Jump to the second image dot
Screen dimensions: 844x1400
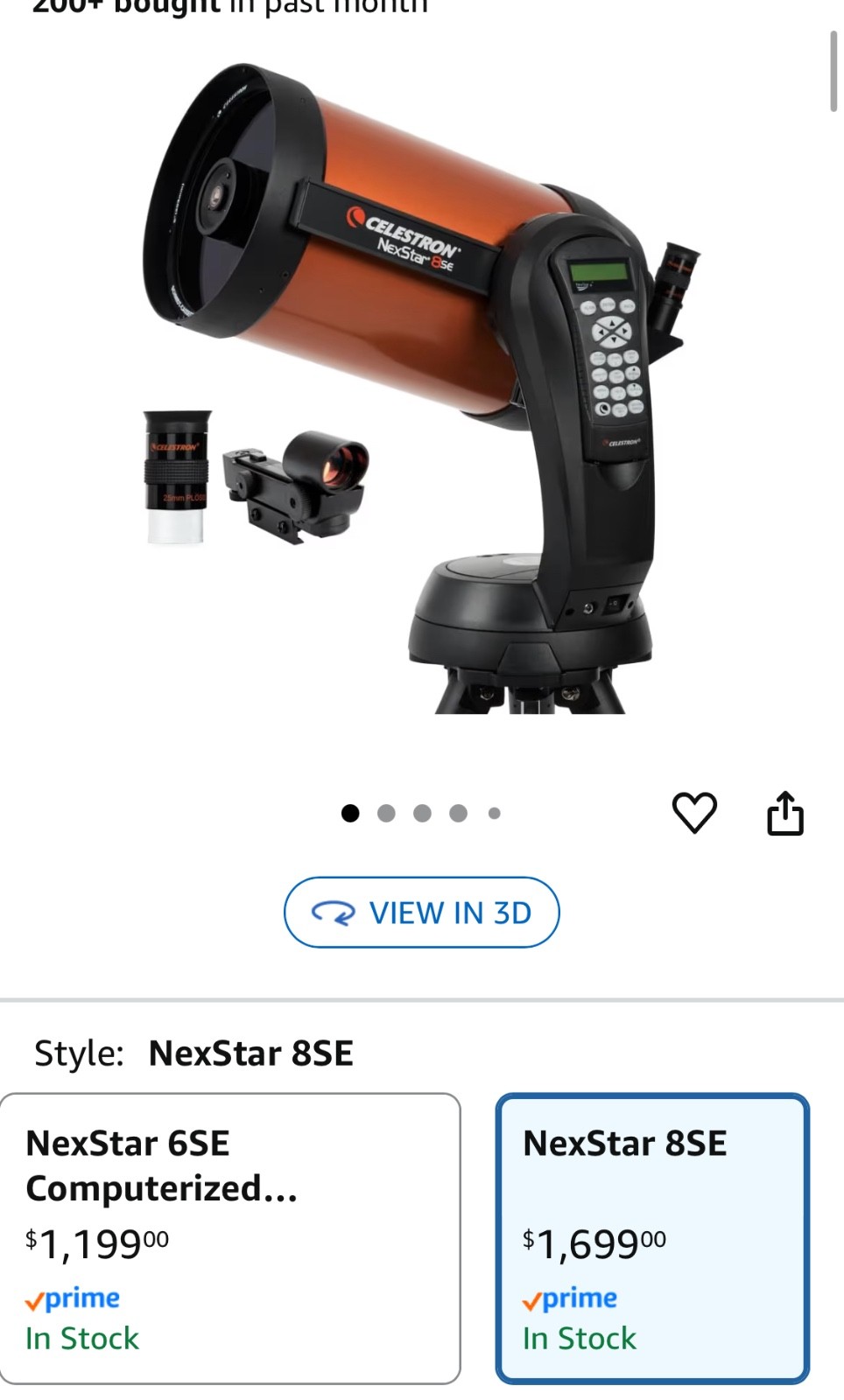386,814
